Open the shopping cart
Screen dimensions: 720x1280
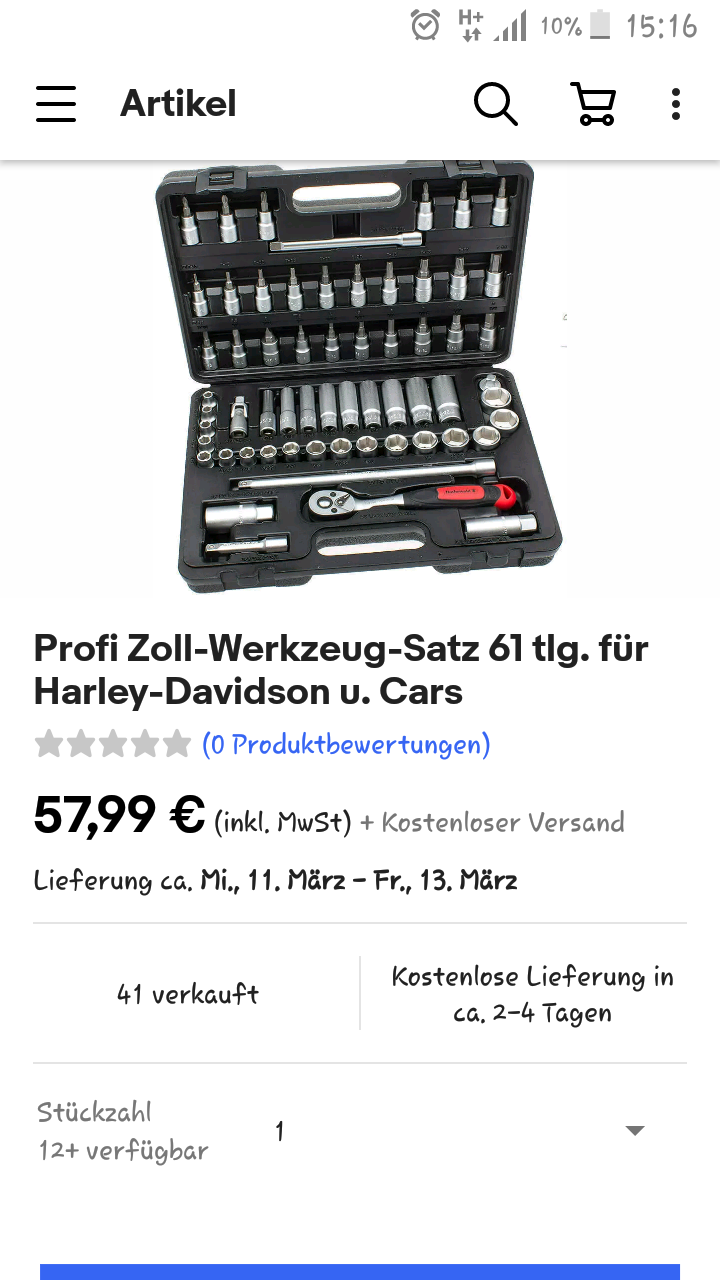pyautogui.click(x=593, y=104)
